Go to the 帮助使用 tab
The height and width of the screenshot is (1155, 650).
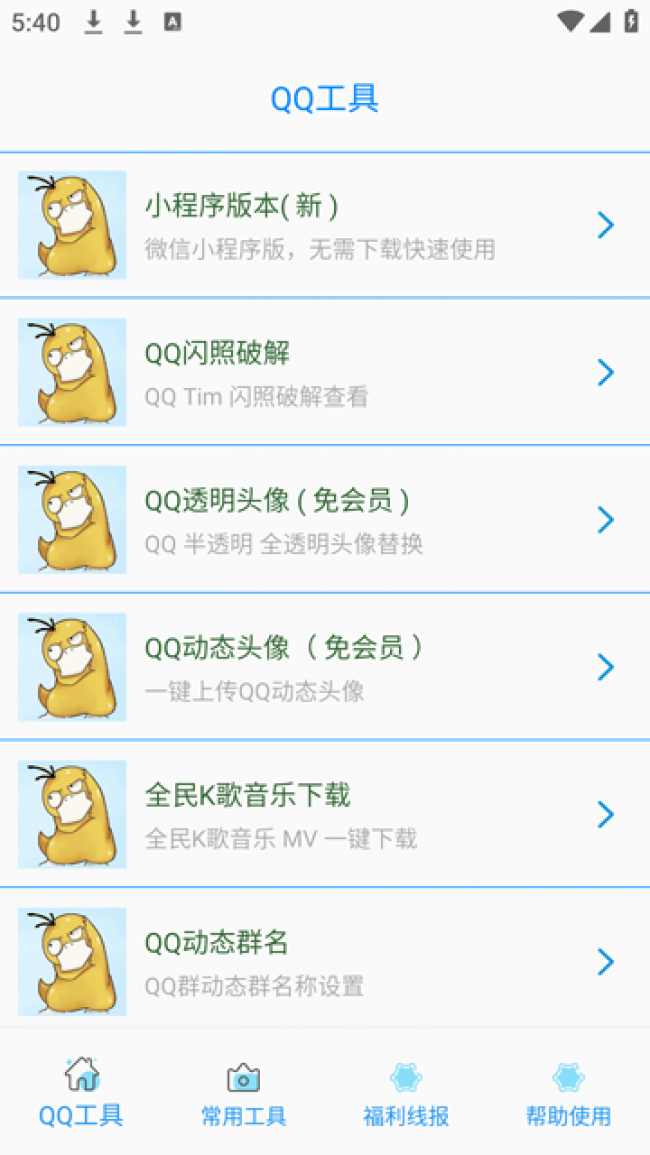tap(568, 1094)
